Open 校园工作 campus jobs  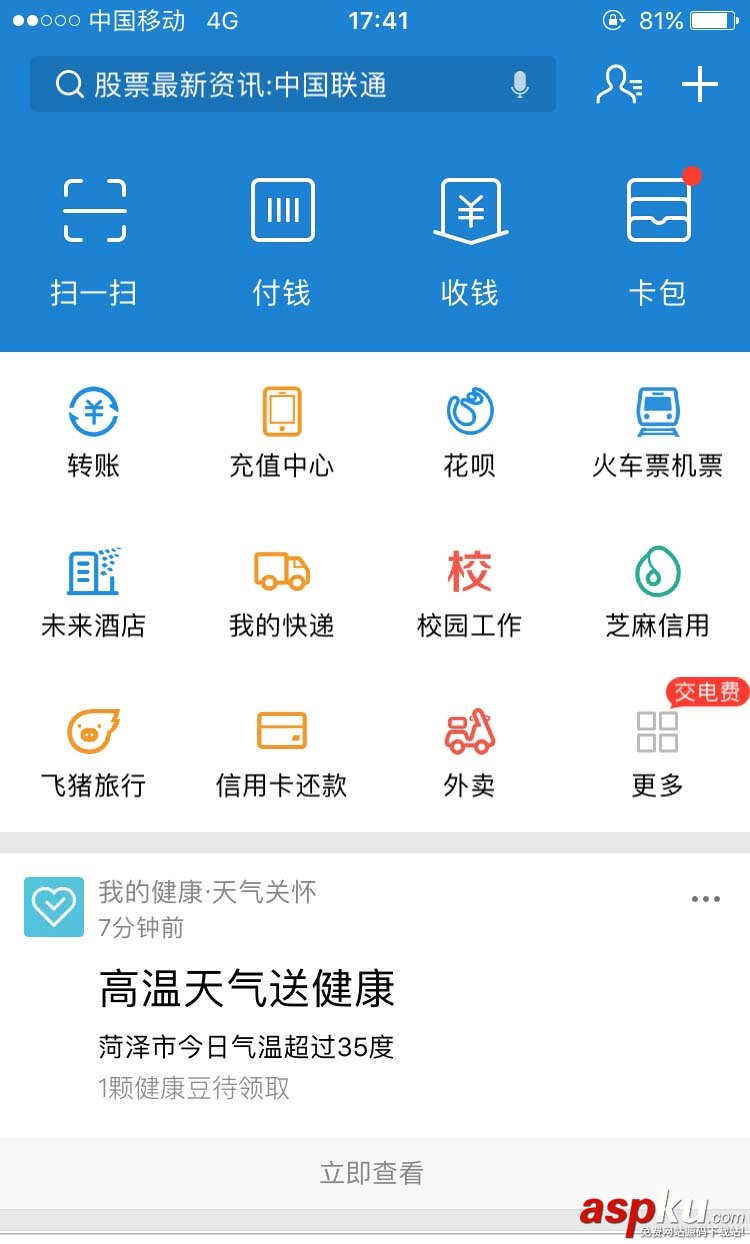click(x=468, y=590)
